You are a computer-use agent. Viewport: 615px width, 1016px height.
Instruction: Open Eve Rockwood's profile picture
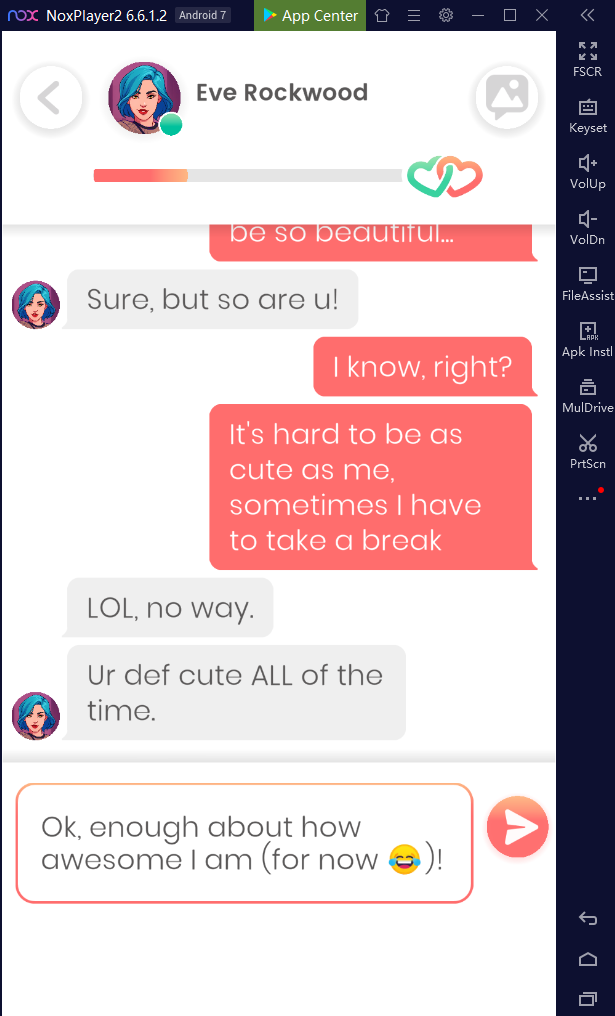coord(144,98)
